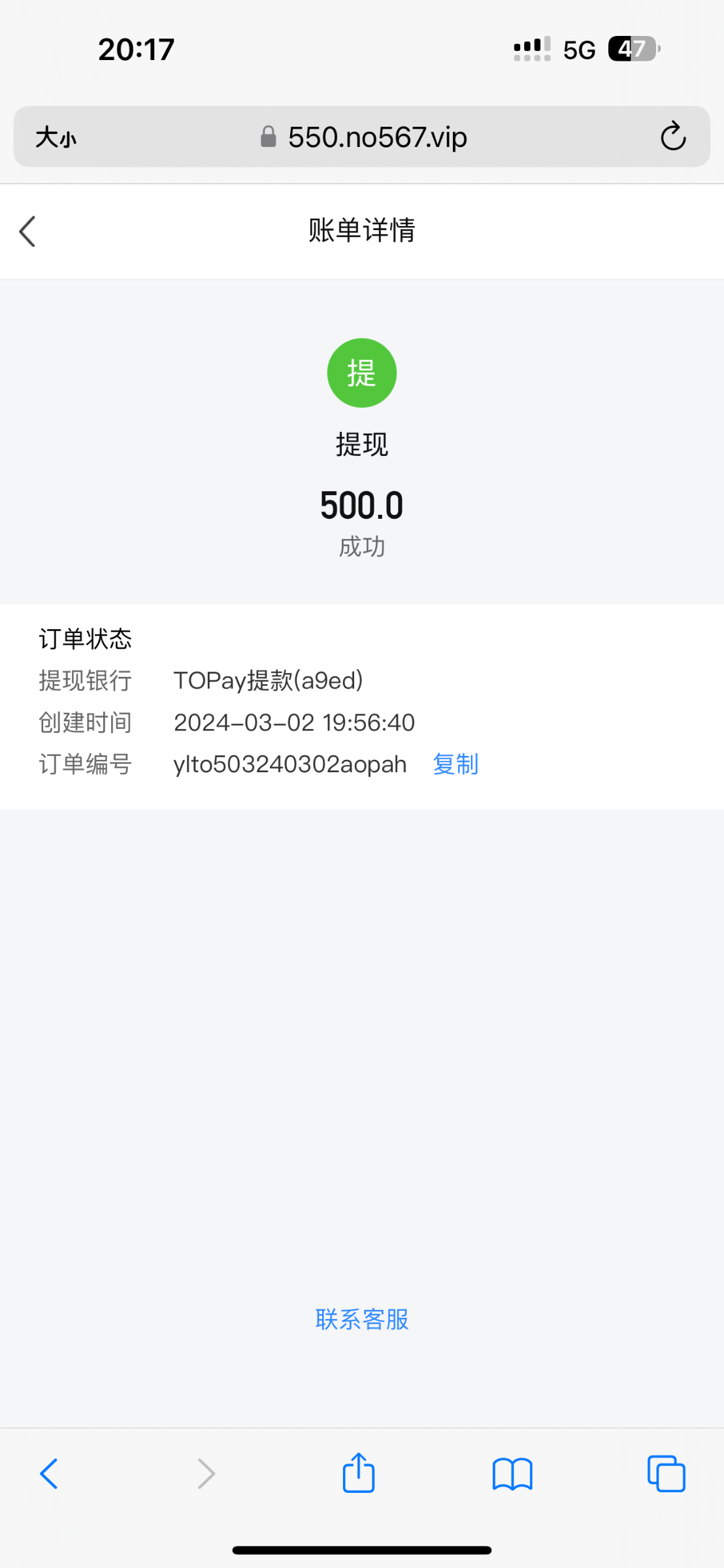The width and height of the screenshot is (724, 1568).
Task: Copy order number via 复制 link
Action: pyautogui.click(x=455, y=764)
